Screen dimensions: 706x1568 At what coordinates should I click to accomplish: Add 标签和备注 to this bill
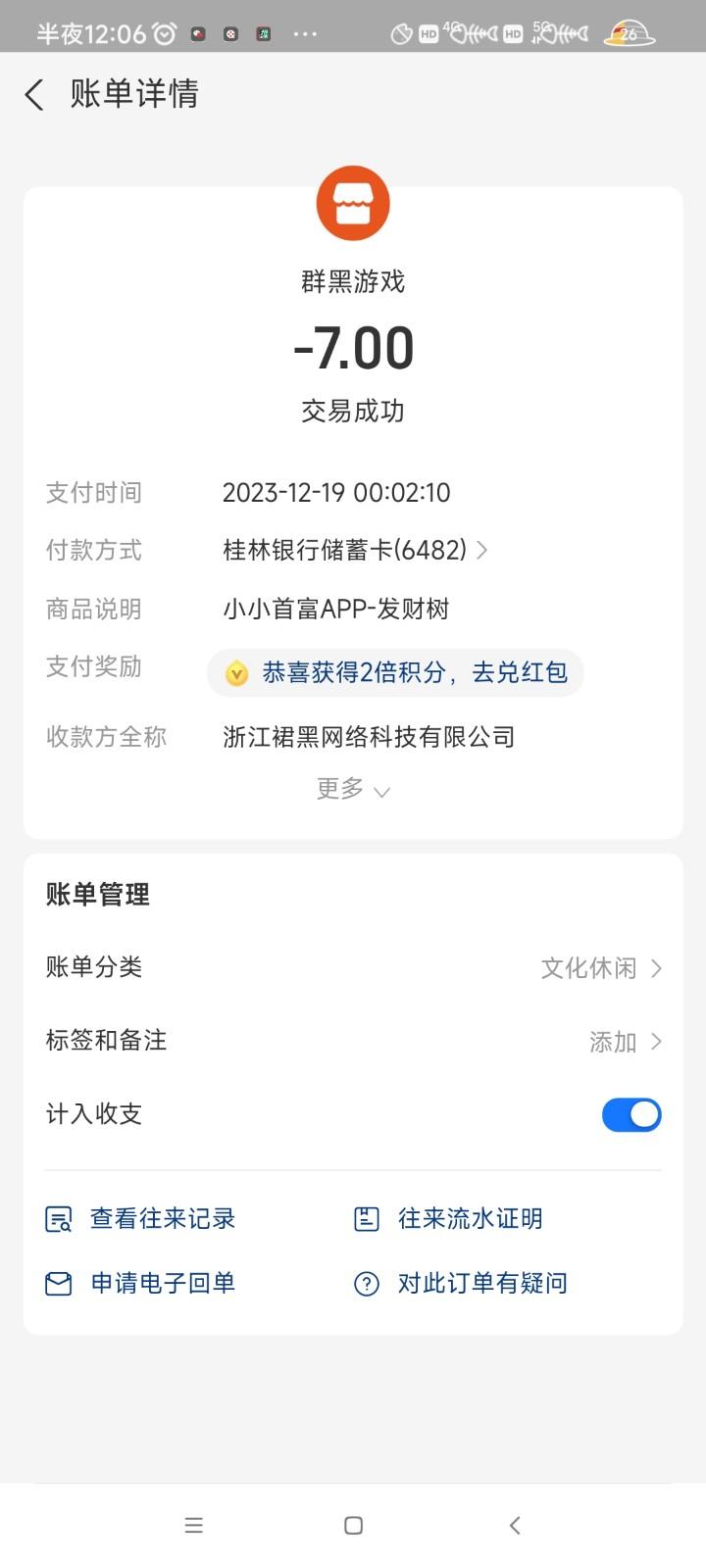click(353, 1041)
